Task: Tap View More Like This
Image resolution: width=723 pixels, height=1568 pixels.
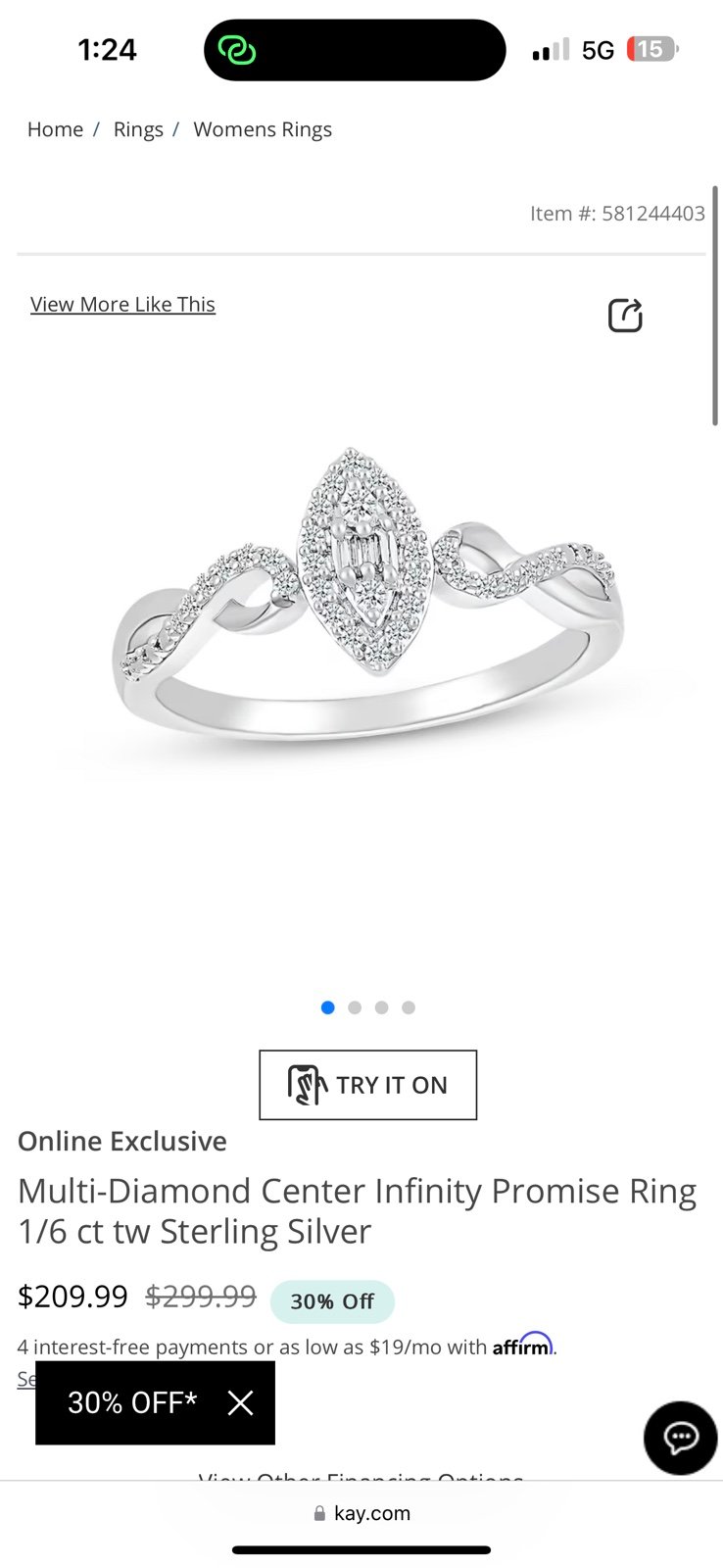Action: point(122,304)
